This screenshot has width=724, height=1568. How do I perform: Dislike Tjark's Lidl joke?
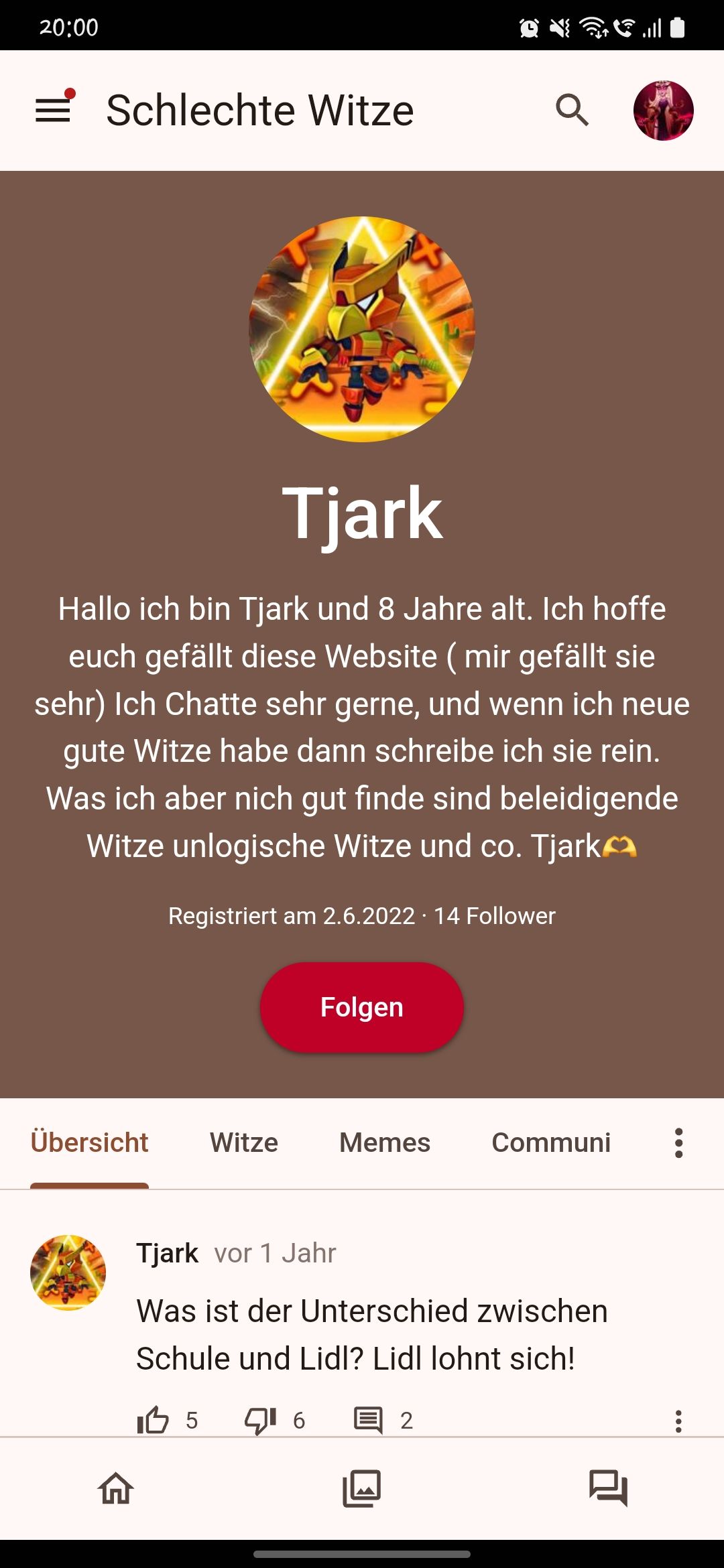coord(260,1419)
